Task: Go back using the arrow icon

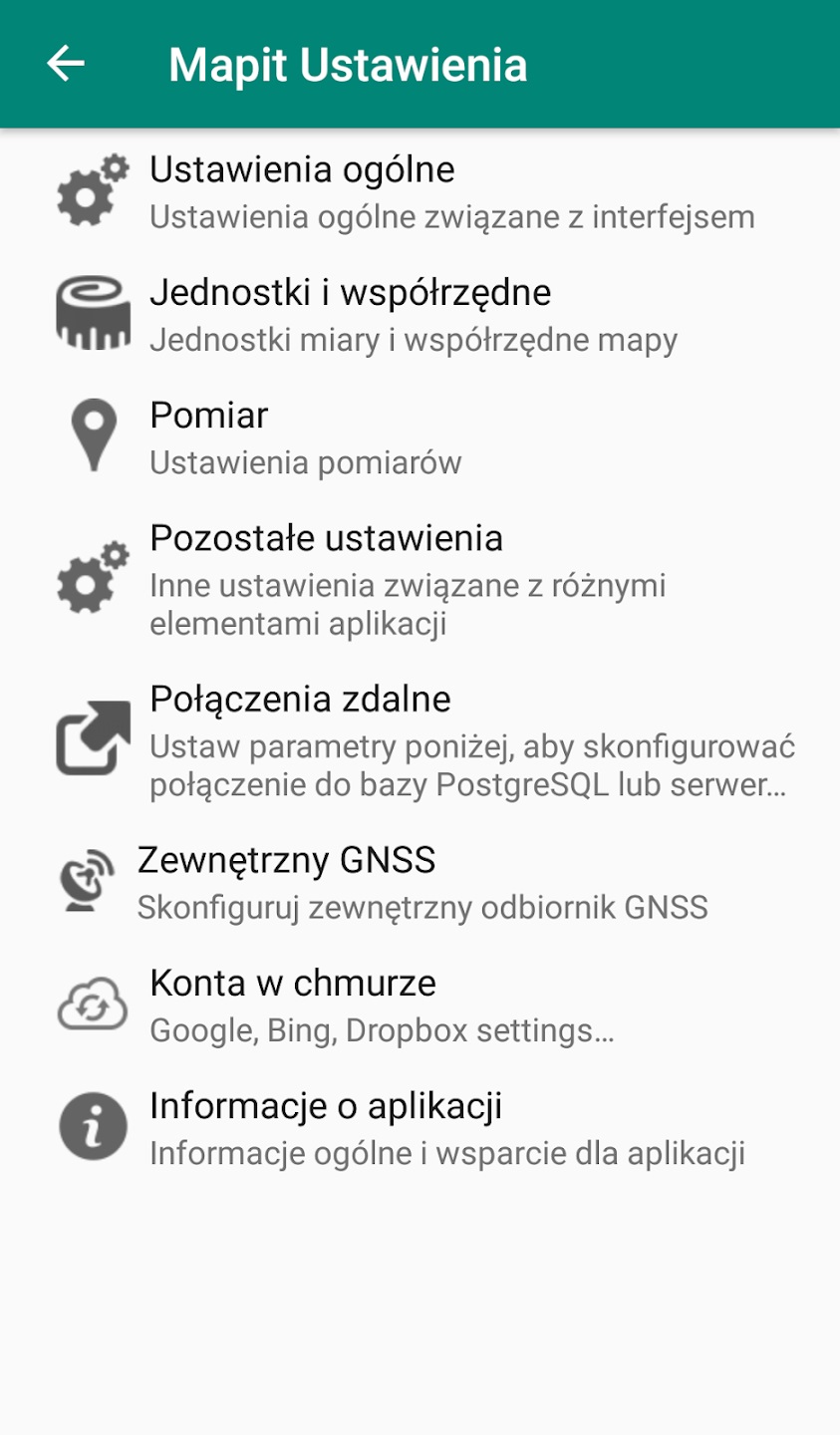Action: [x=66, y=65]
